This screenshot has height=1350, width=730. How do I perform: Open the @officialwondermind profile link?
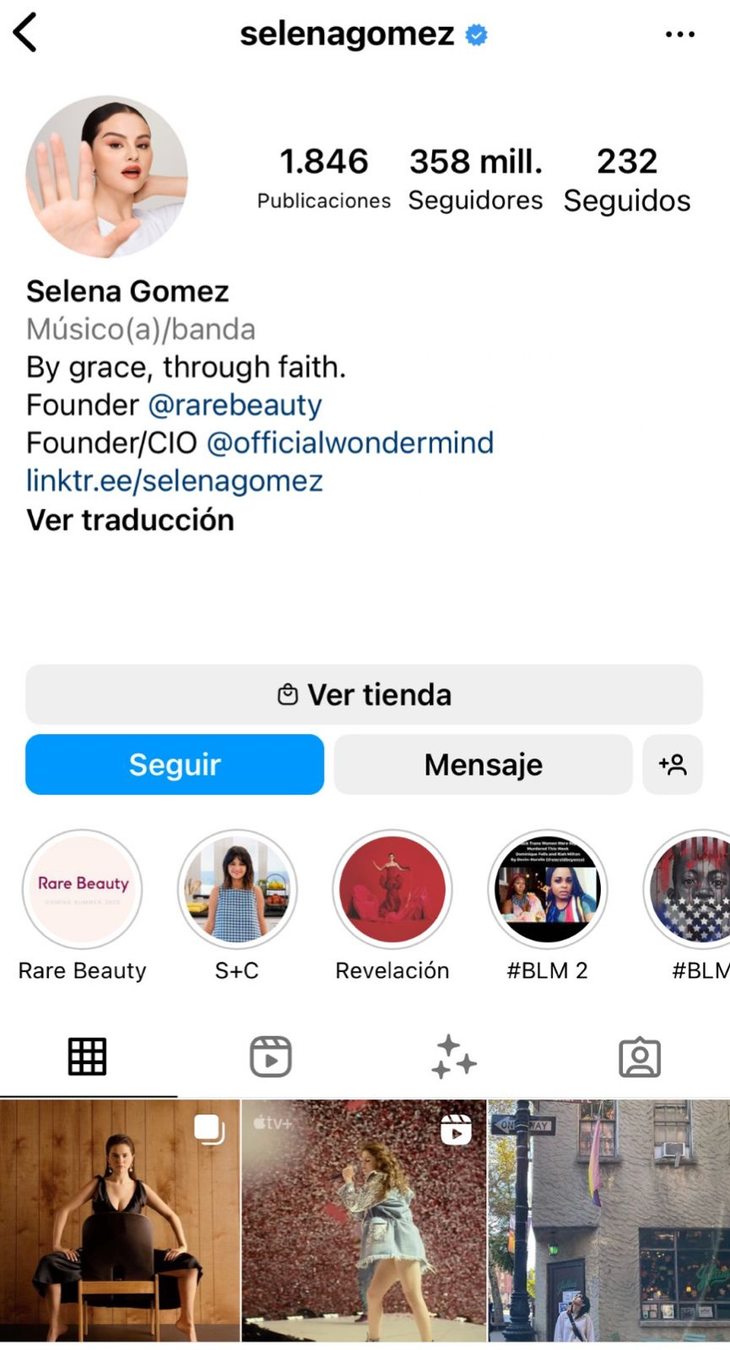pyautogui.click(x=350, y=443)
